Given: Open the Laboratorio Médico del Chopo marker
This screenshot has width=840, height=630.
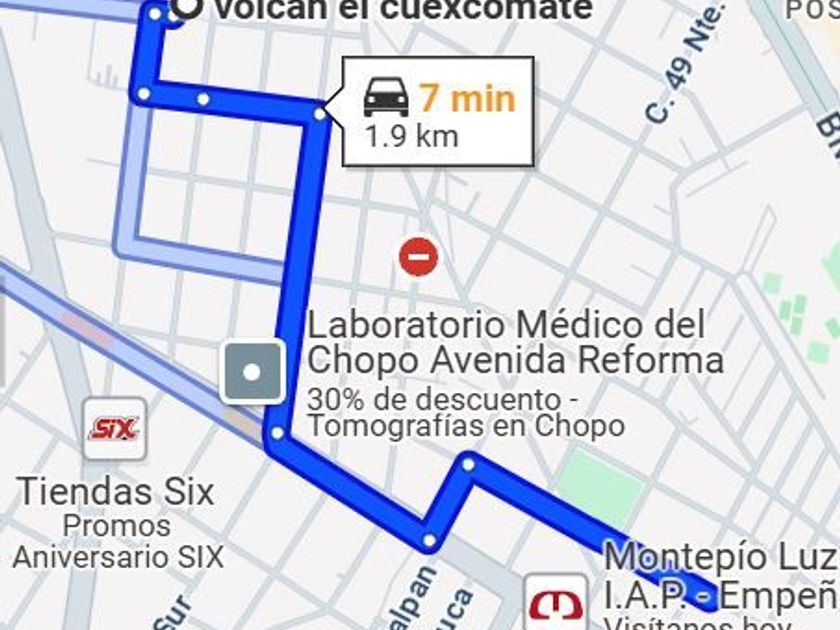Looking at the screenshot, I should [x=251, y=372].
